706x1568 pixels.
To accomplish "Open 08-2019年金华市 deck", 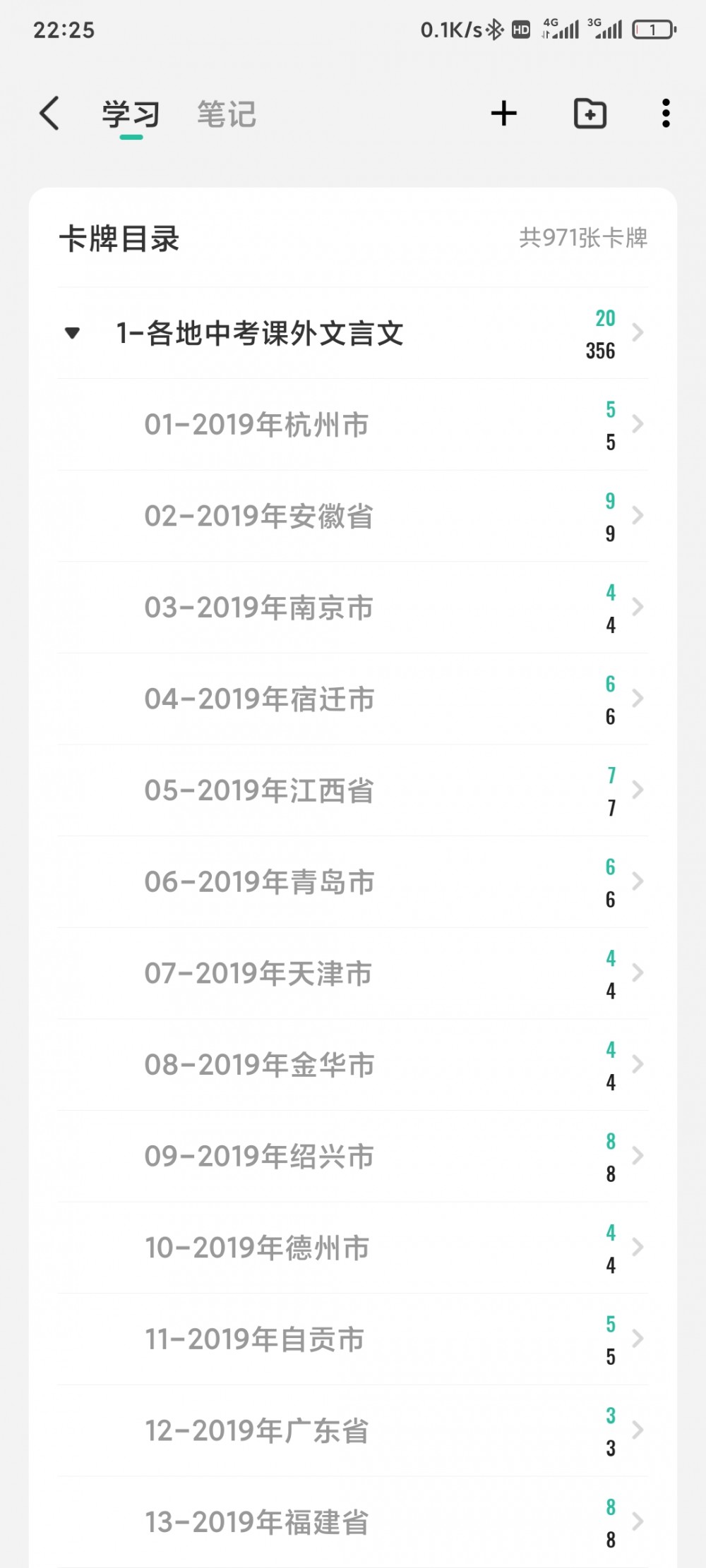I will click(353, 1065).
